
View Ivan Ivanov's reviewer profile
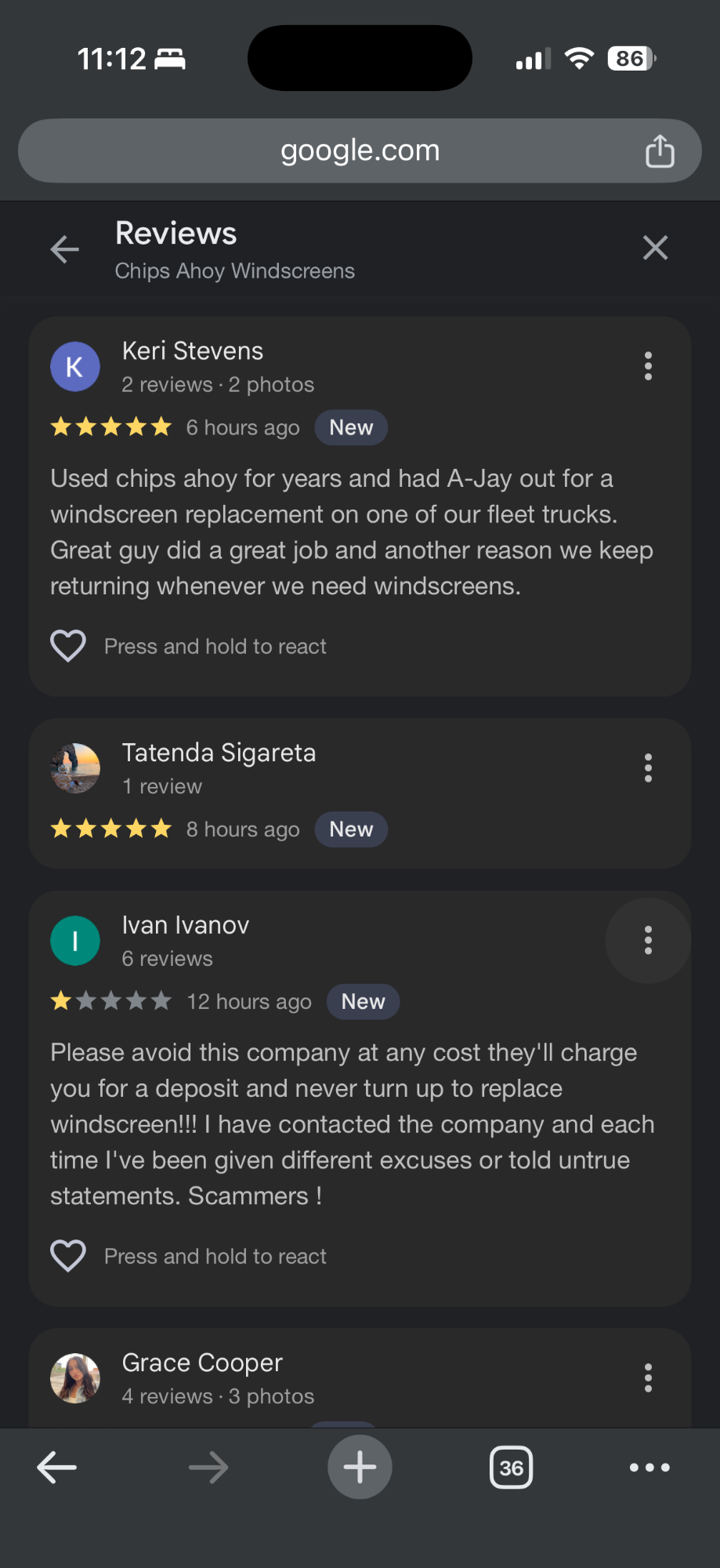[x=185, y=926]
